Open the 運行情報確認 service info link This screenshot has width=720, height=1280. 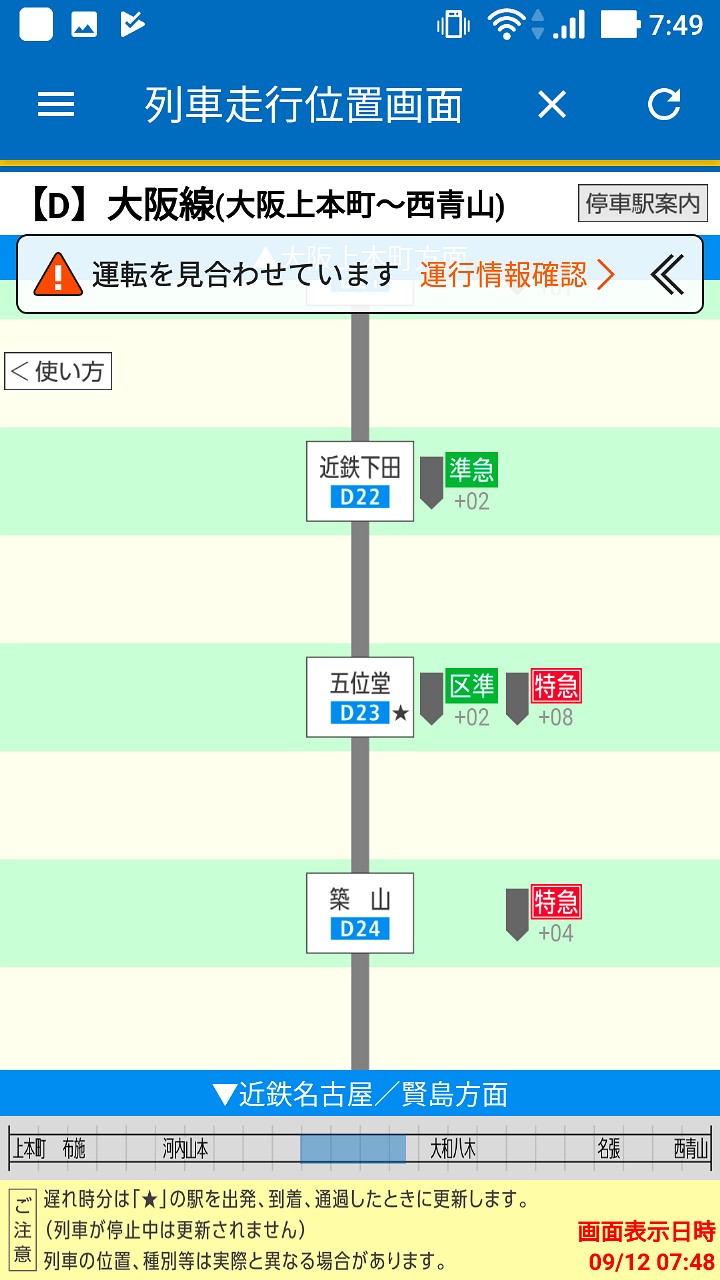[518, 274]
